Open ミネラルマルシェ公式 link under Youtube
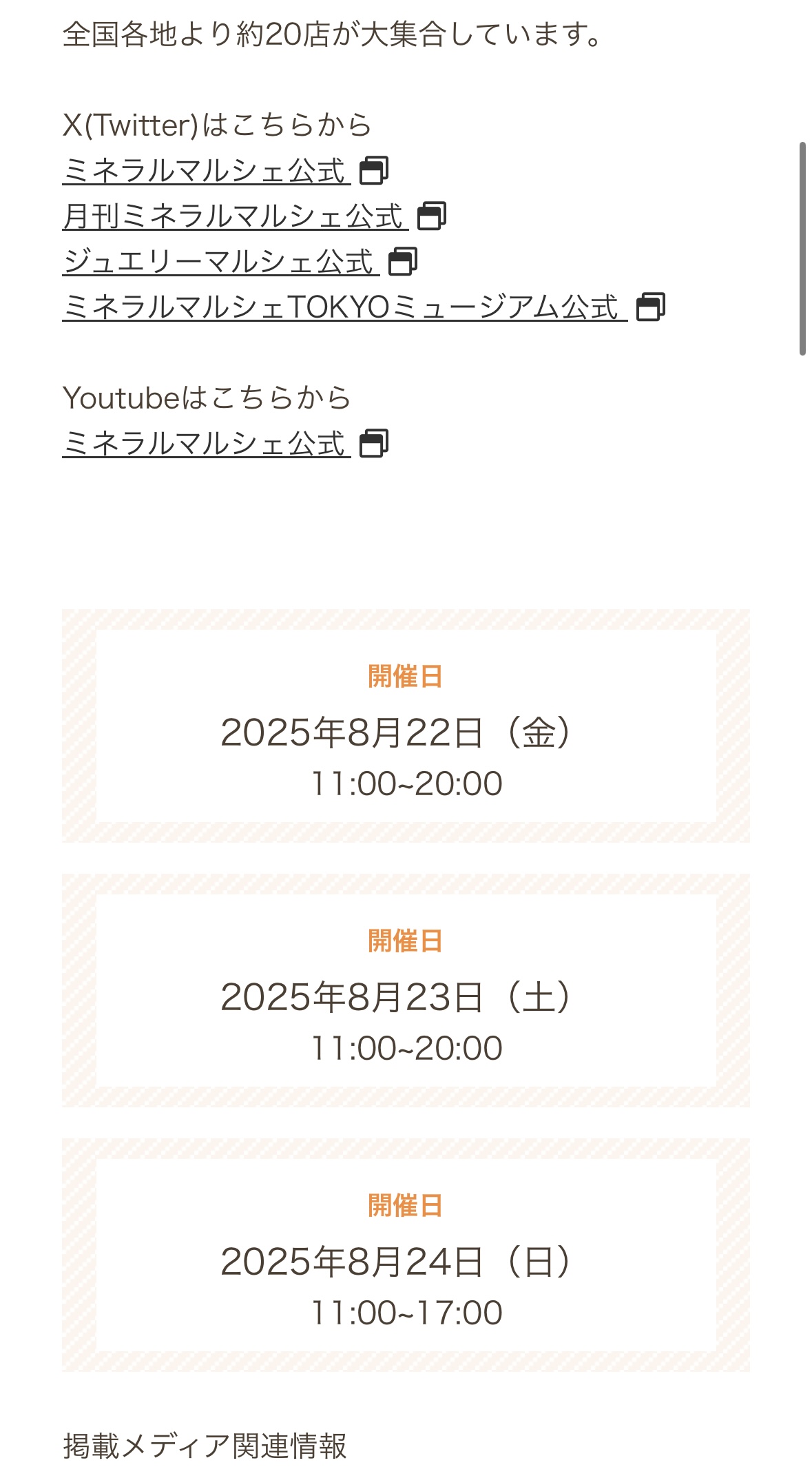Viewport: 812px width, 1467px height. click(206, 444)
